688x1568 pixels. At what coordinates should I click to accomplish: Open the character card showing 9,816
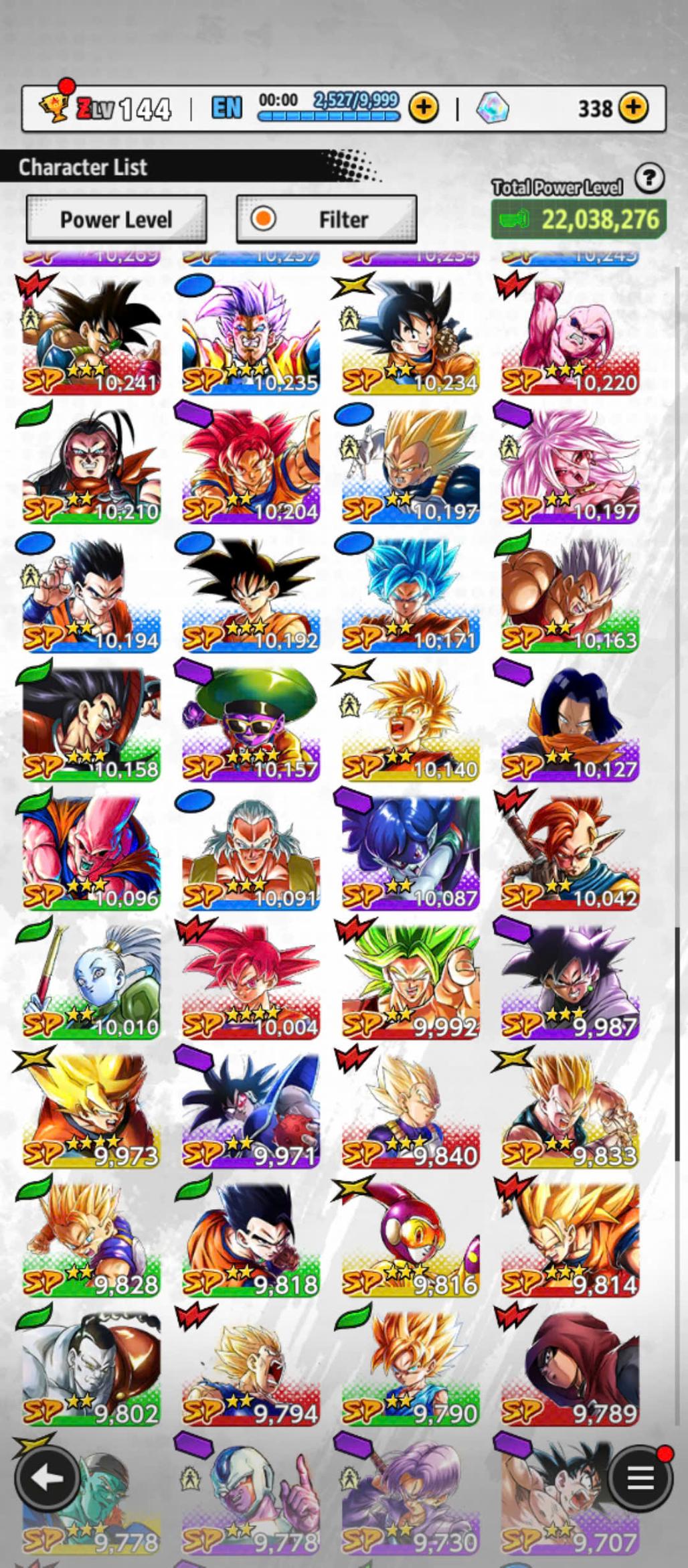[410, 1238]
